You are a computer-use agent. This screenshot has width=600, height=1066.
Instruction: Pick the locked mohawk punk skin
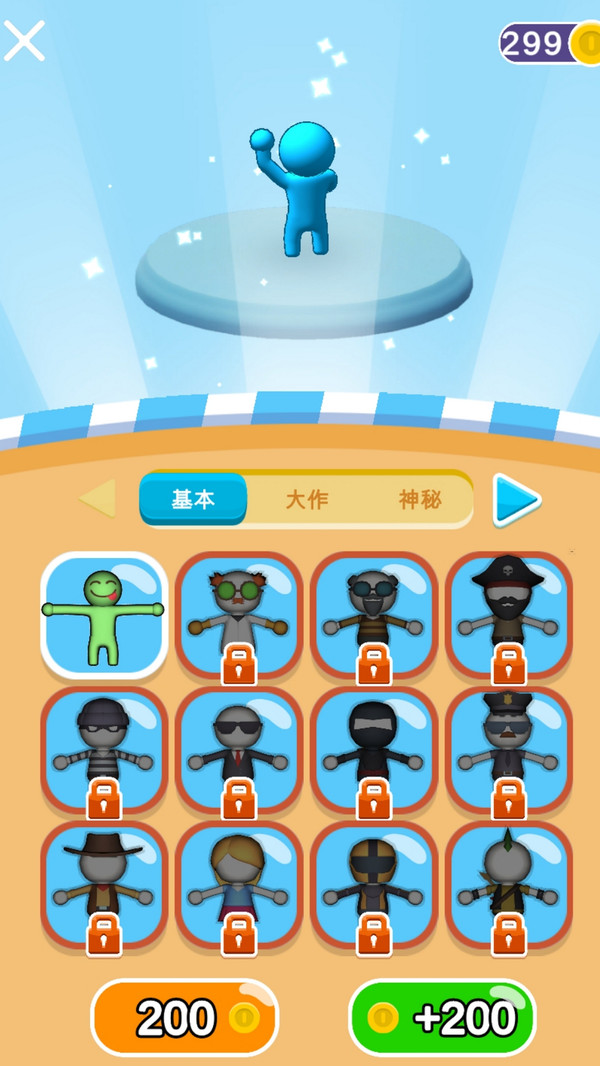509,884
